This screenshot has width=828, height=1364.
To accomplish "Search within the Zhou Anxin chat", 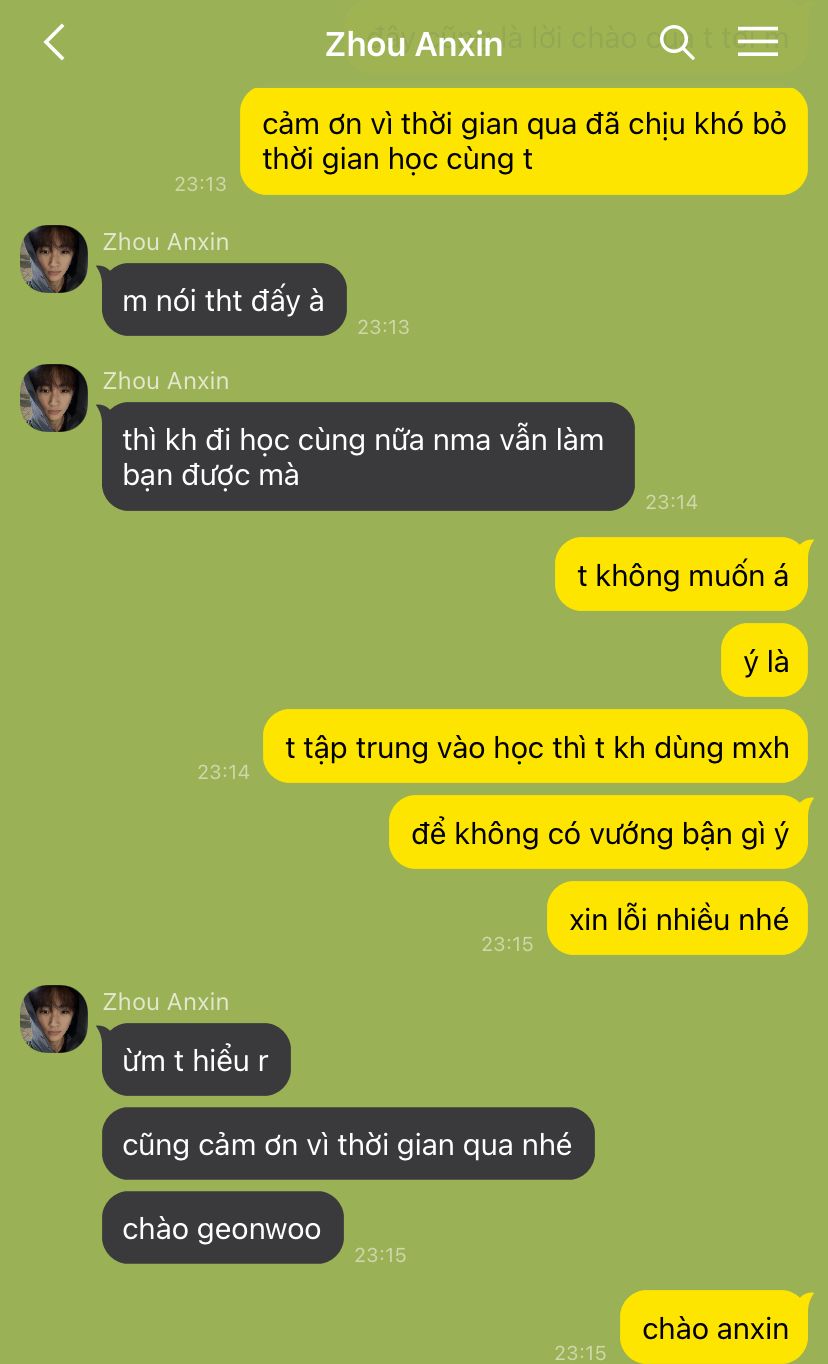I will [677, 43].
